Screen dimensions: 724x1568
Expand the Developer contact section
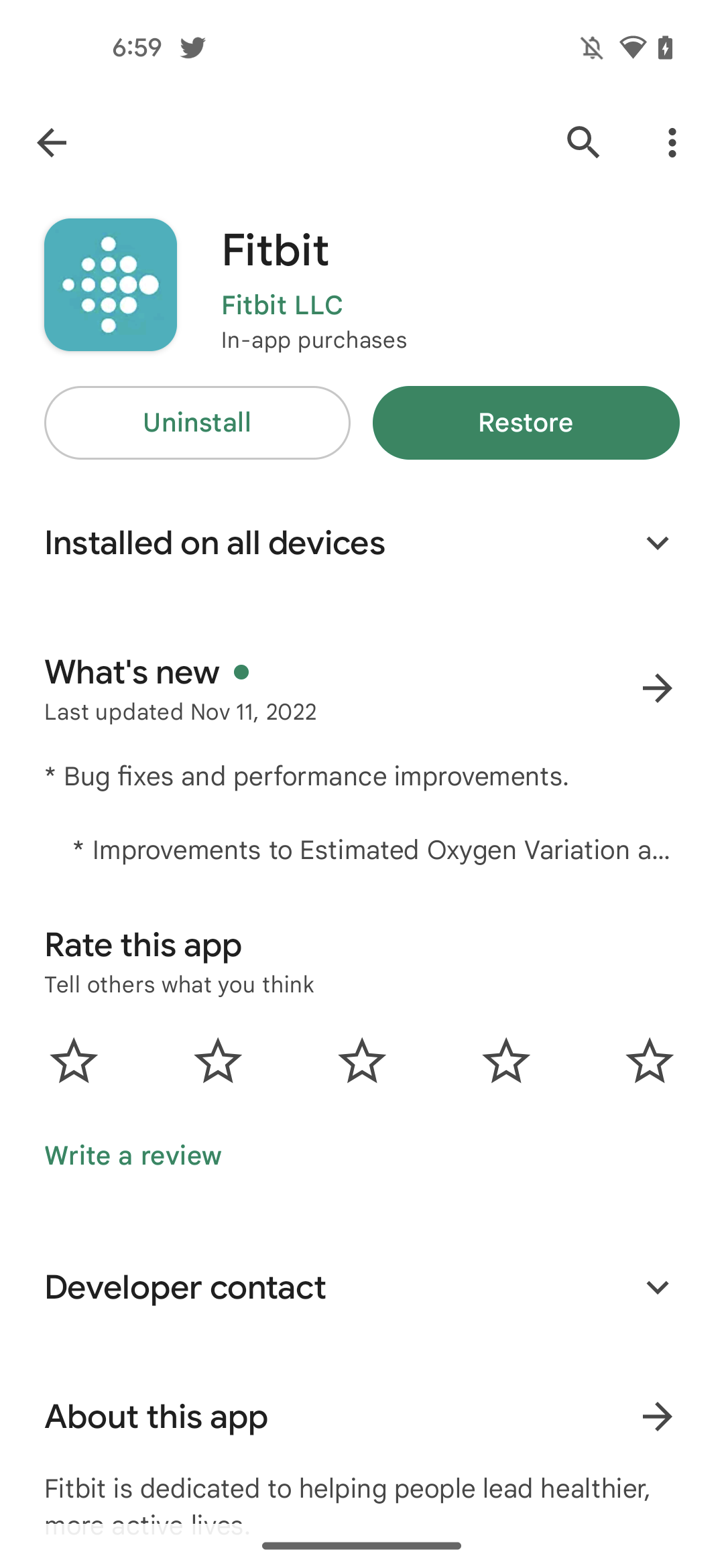coord(657,1287)
